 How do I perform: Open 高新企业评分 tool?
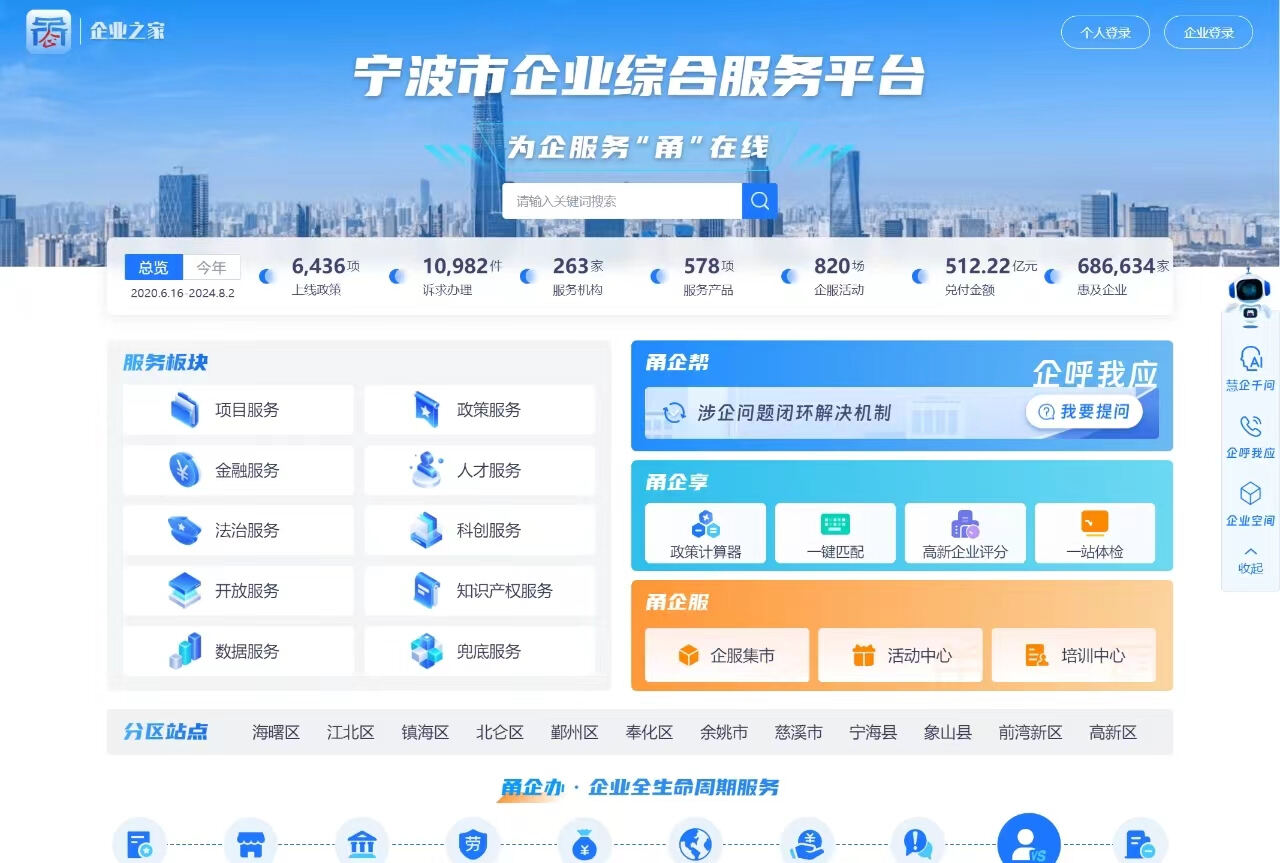965,534
